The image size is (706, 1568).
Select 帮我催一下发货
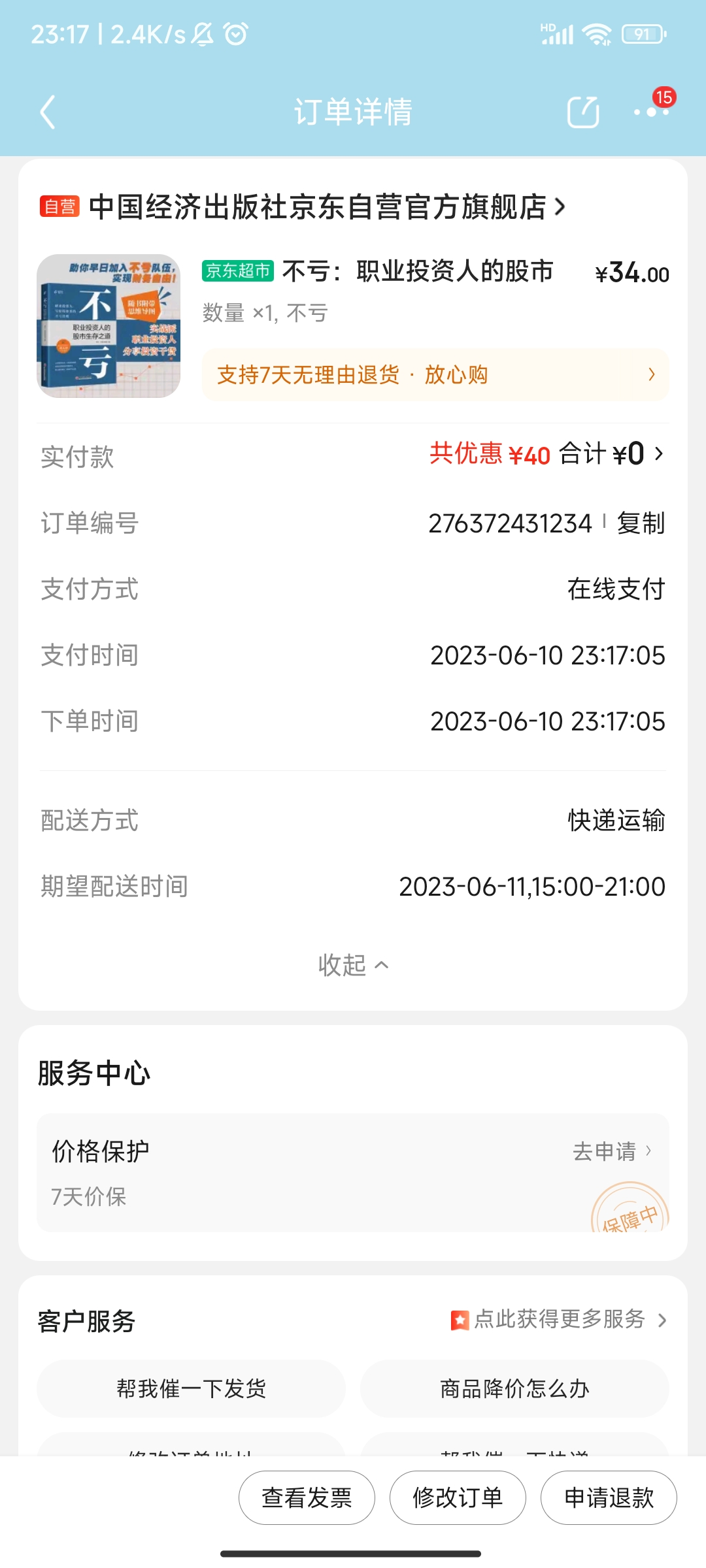191,1388
